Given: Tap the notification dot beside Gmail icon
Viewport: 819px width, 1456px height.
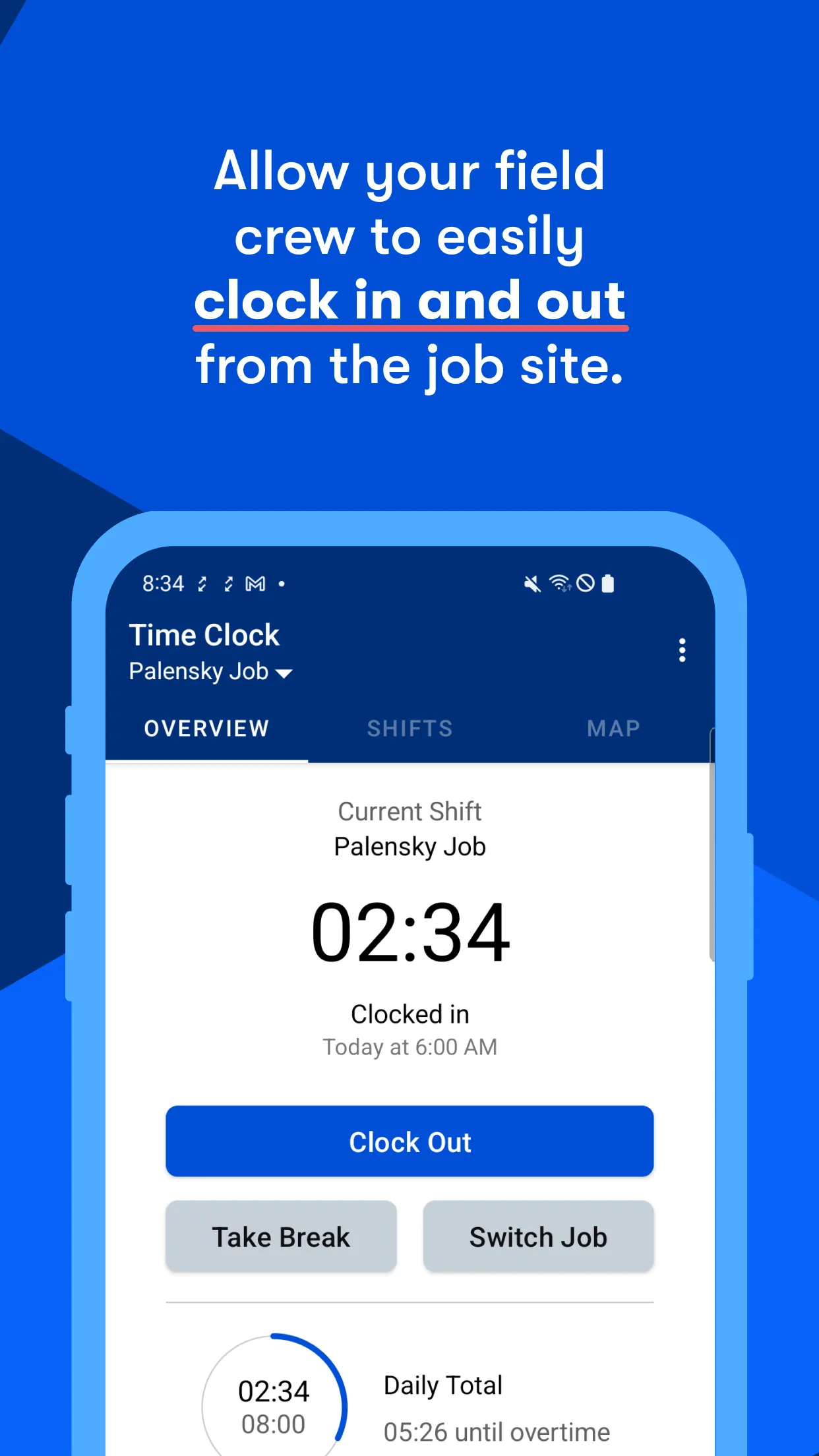Looking at the screenshot, I should point(282,584).
